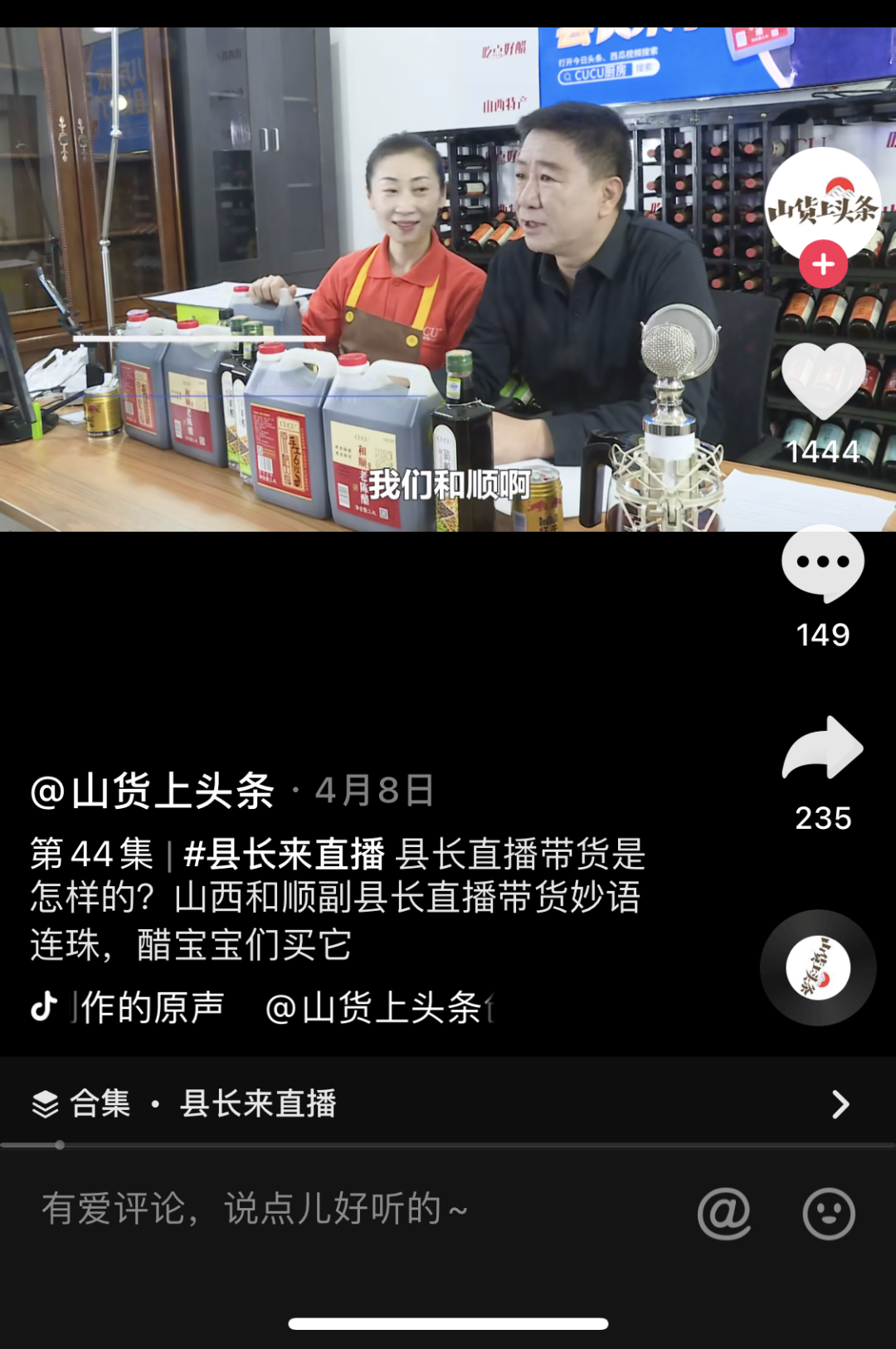Tap the video progress bar
This screenshot has height=1349, width=896.
pyautogui.click(x=448, y=1145)
